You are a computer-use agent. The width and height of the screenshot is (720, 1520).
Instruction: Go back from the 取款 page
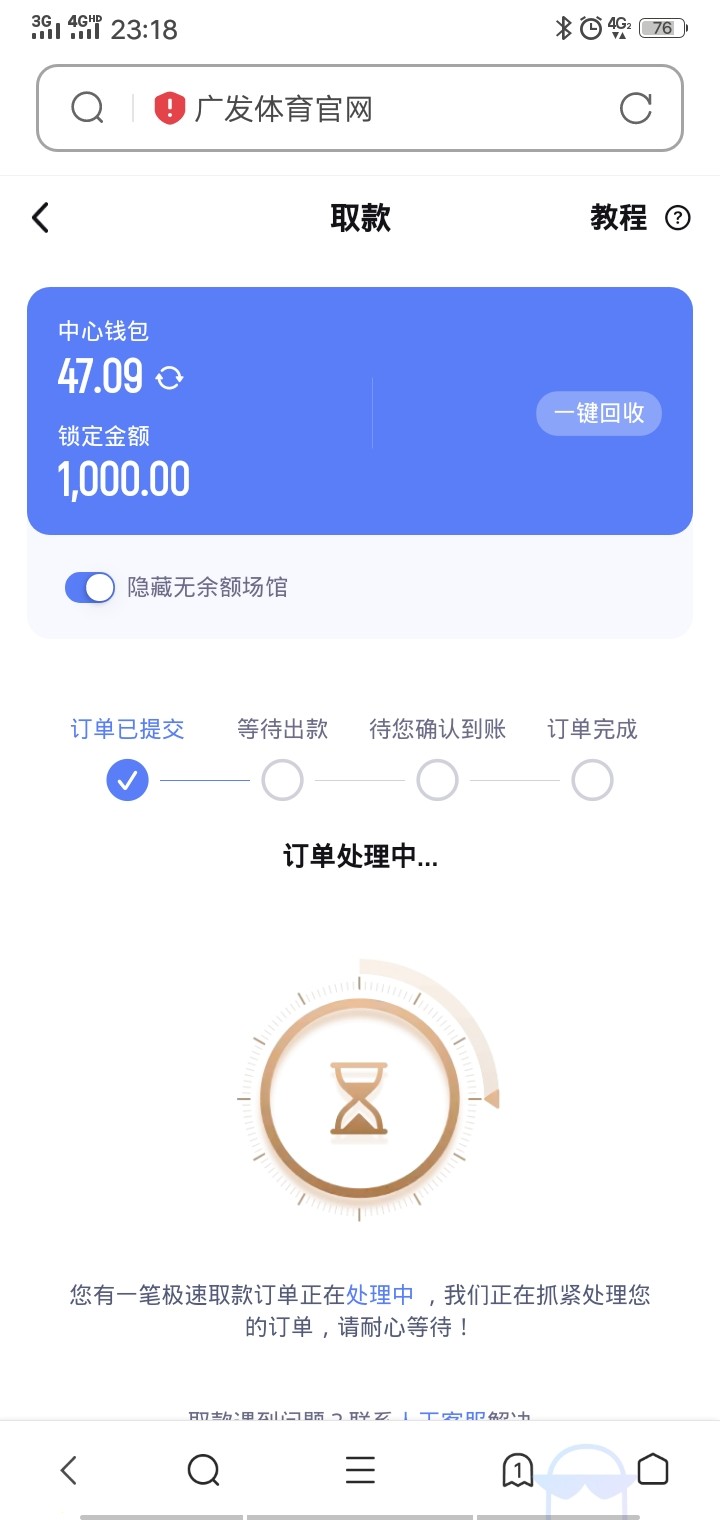41,218
